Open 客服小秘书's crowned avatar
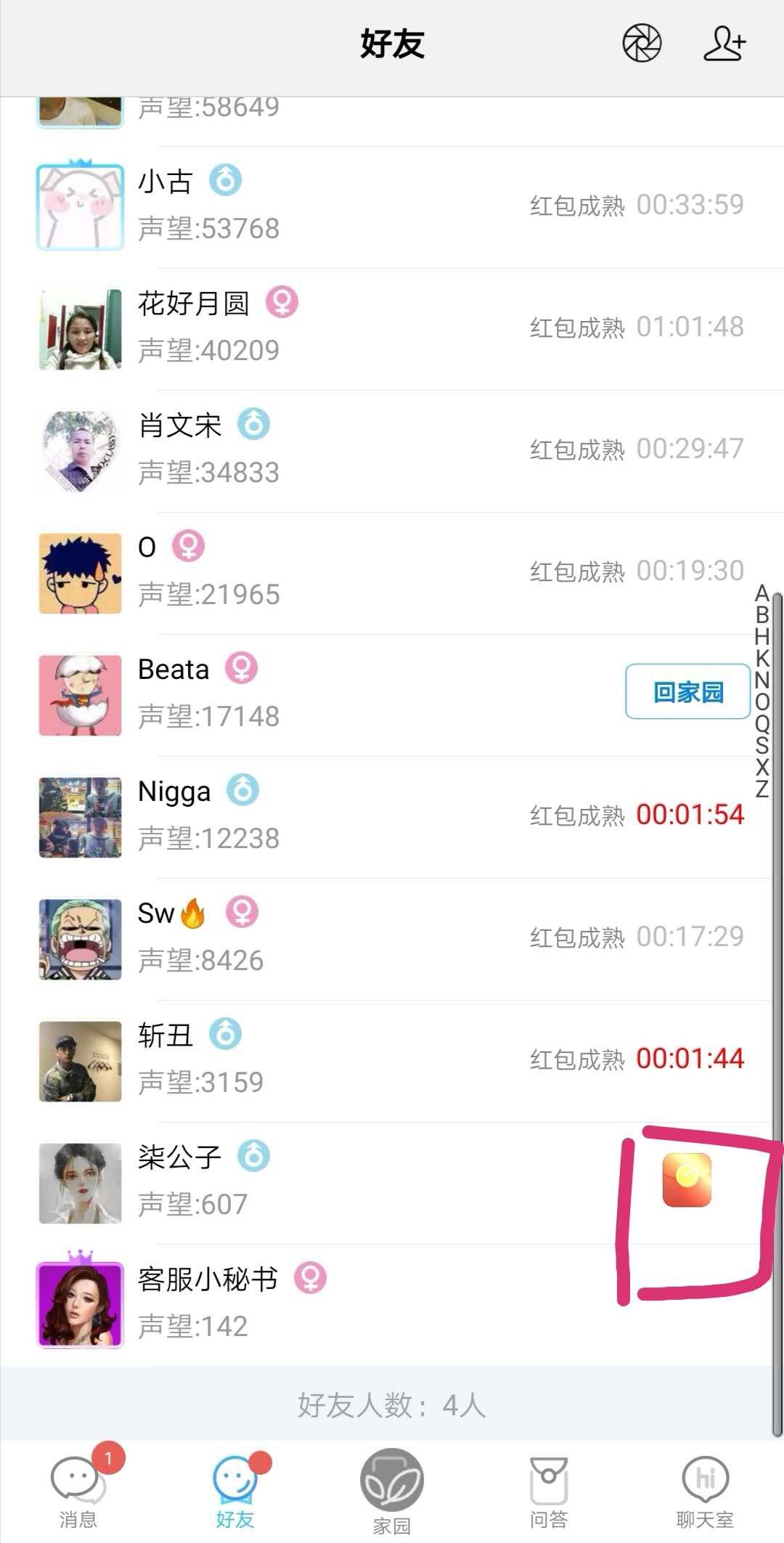 tap(80, 1303)
